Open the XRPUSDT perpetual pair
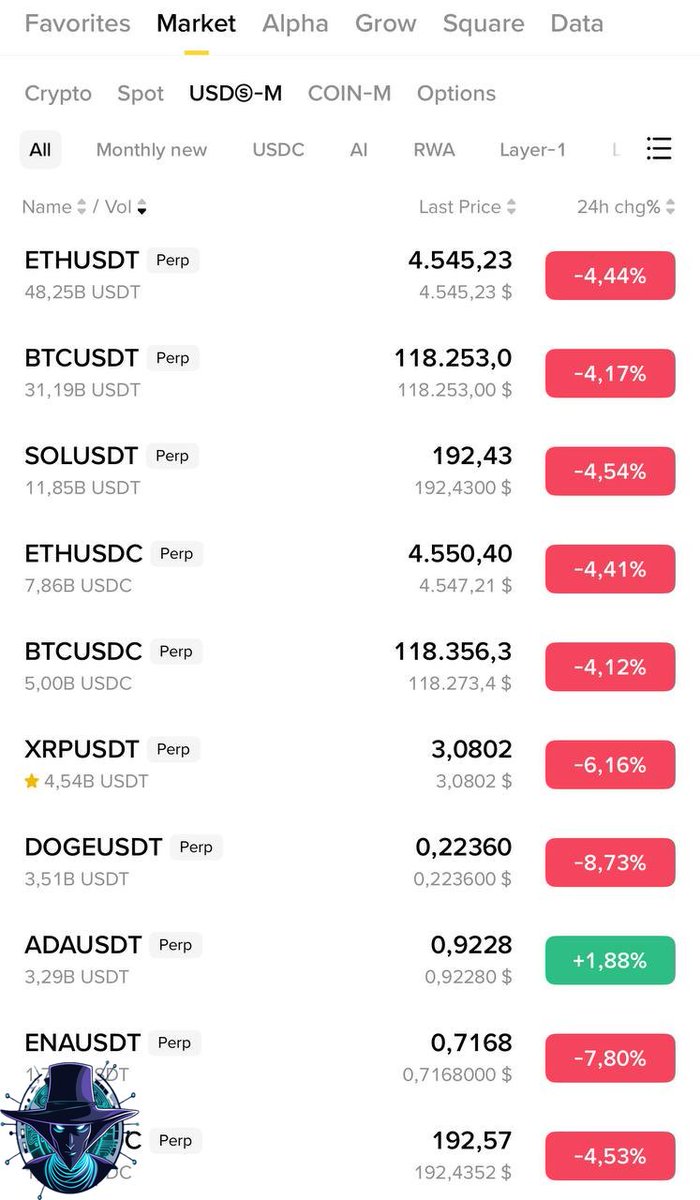Viewport: 700px width, 1200px height. coord(82,750)
